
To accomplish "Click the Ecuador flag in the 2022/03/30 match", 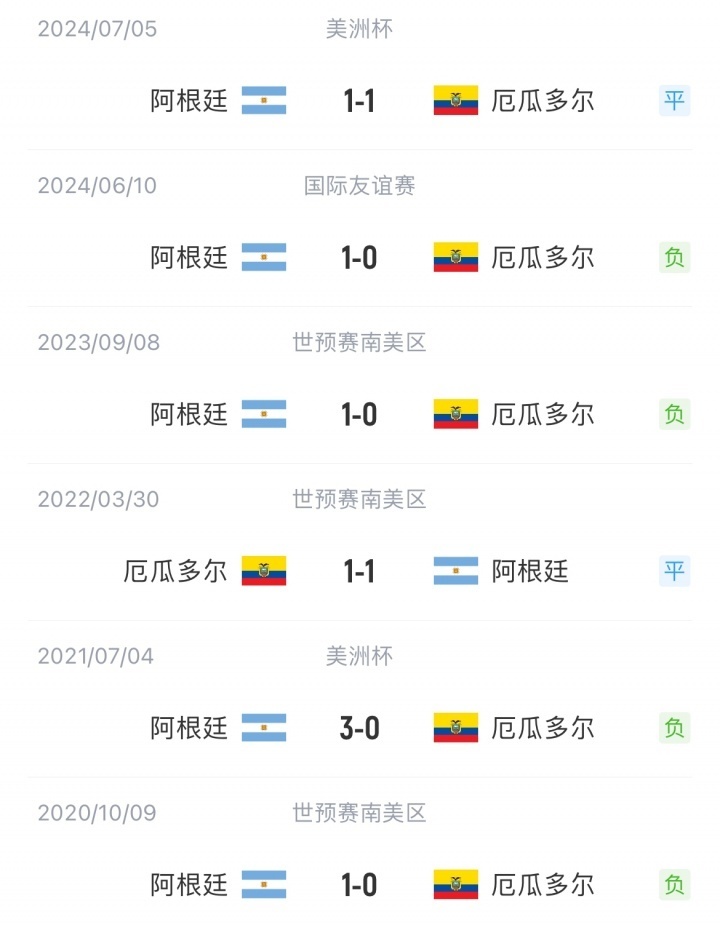I will 265,571.
